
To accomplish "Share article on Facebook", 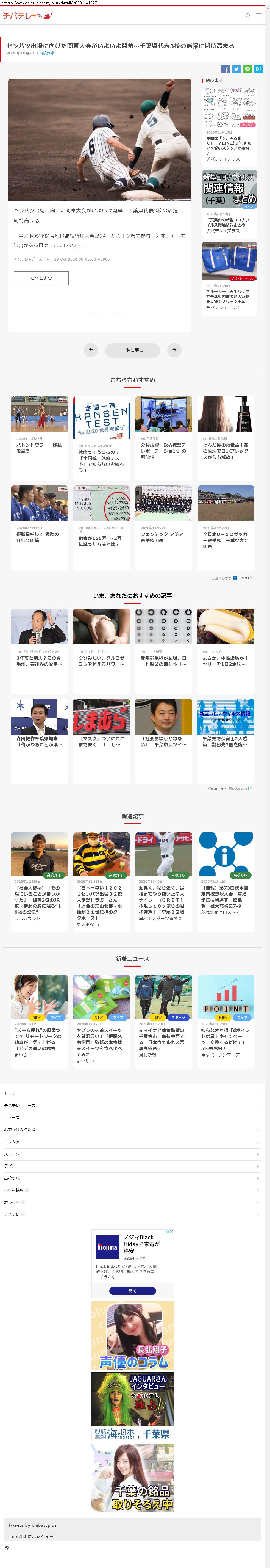I will [225, 69].
